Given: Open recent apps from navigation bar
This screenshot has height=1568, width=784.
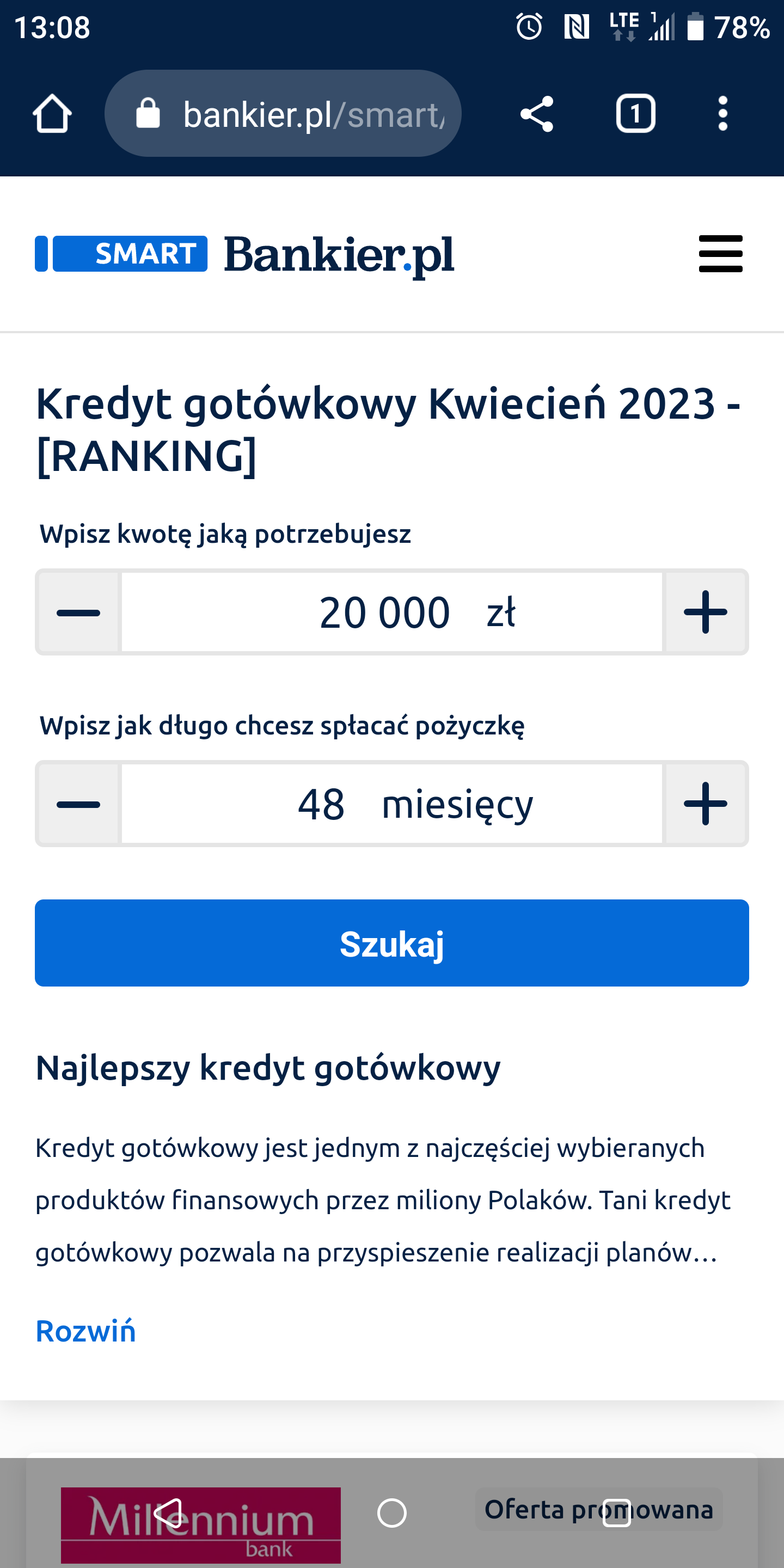Looking at the screenshot, I should 616,1513.
